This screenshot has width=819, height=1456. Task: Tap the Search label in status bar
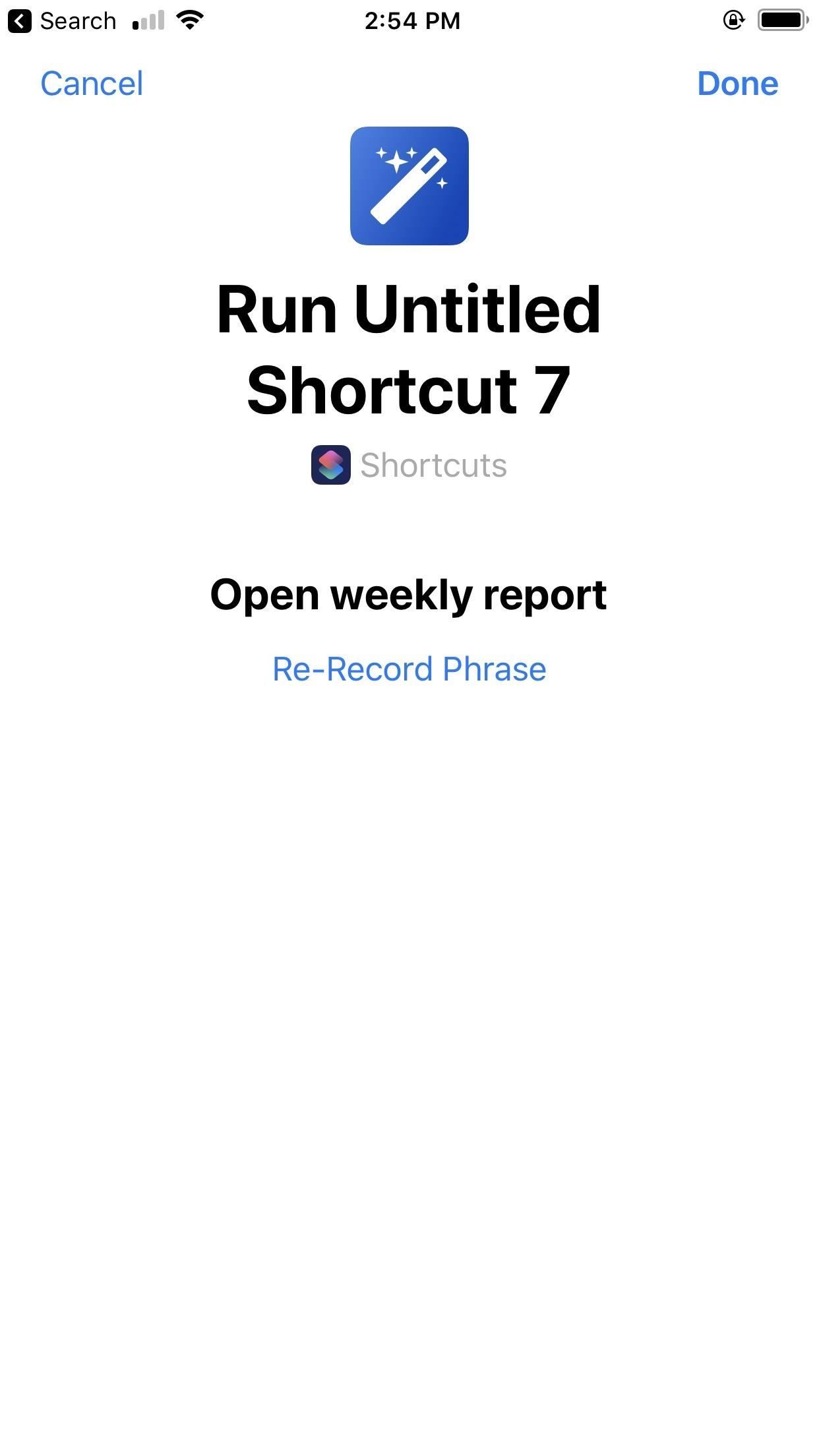click(x=77, y=20)
